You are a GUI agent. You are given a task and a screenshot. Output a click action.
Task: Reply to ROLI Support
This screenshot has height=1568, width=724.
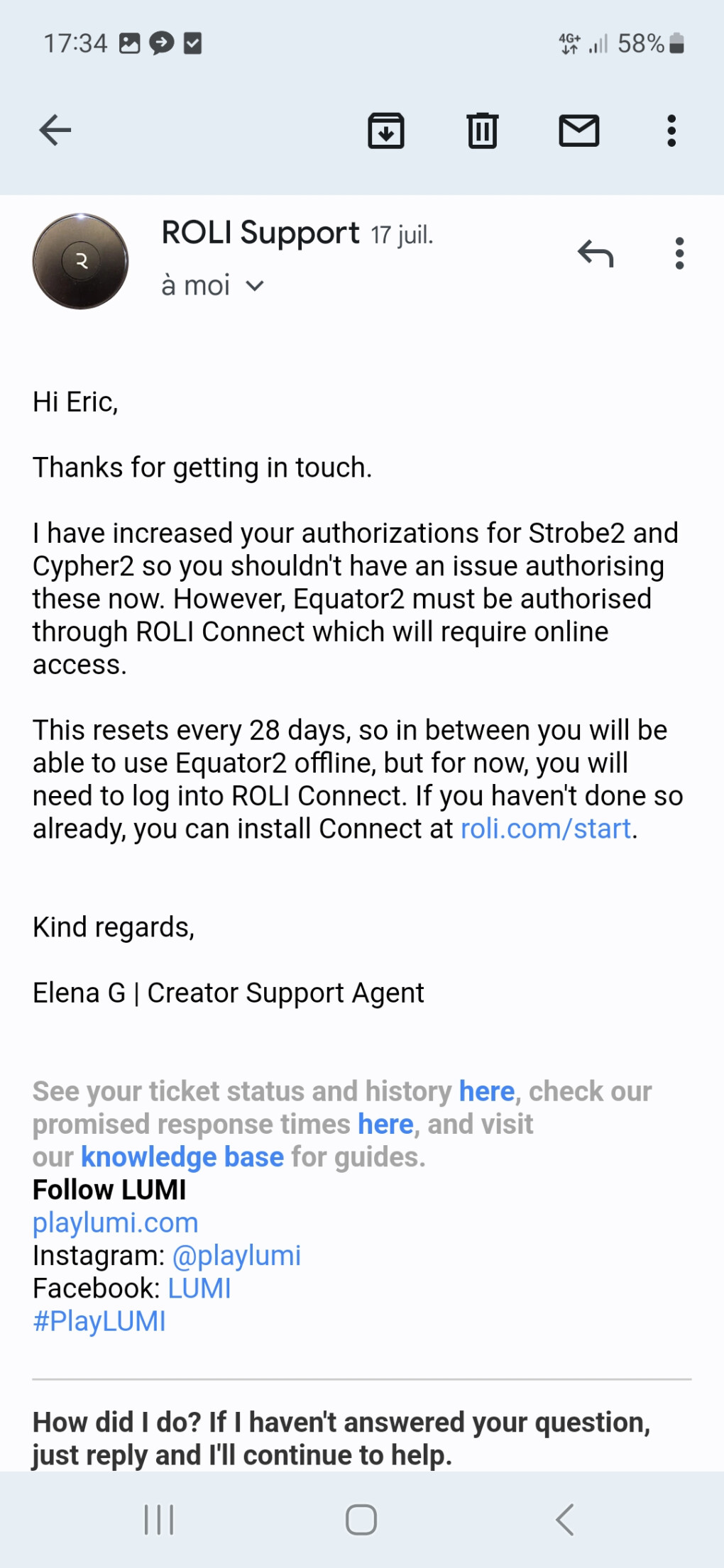pyautogui.click(x=595, y=253)
